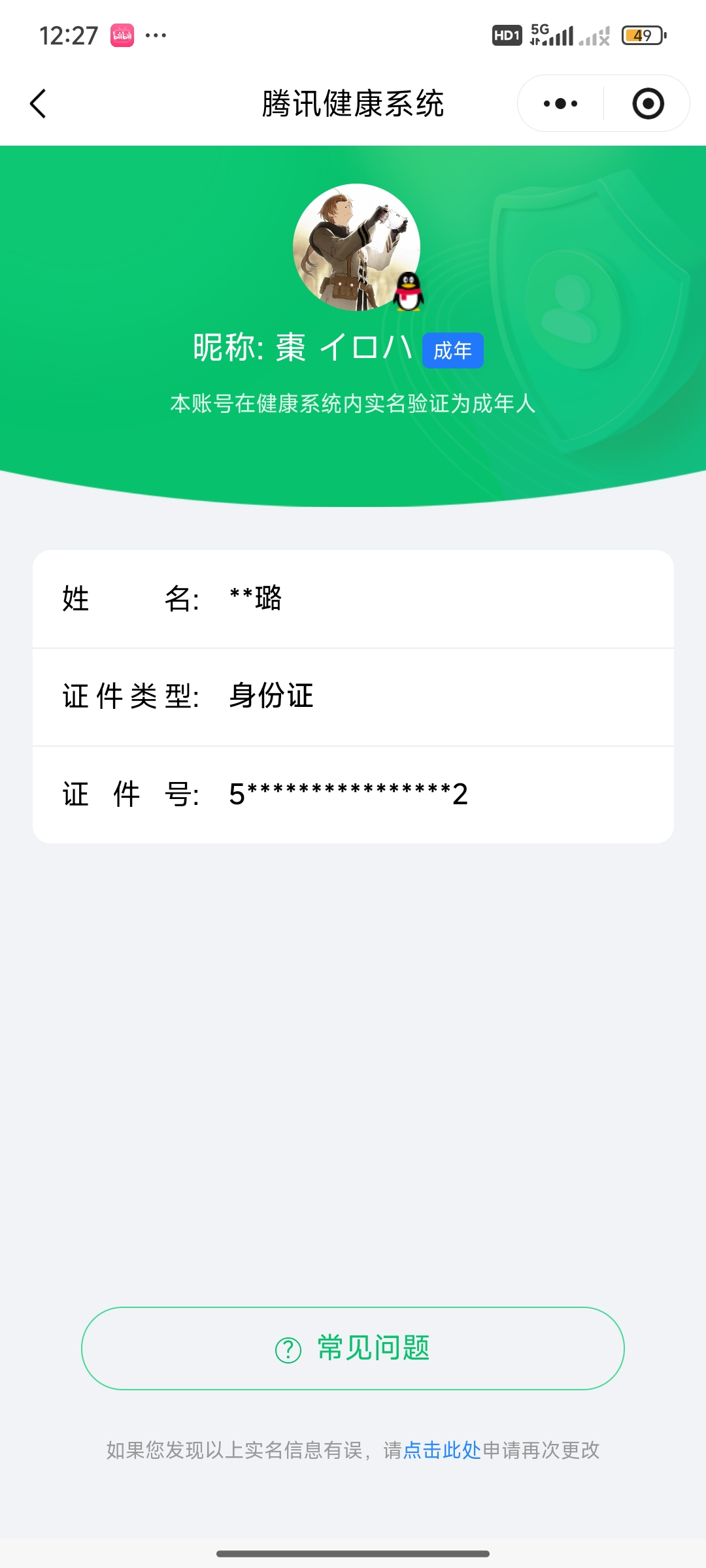Screen dimensions: 706x1568
Task: Tap the ellipsis next to Bilibili notification
Action: tap(155, 34)
